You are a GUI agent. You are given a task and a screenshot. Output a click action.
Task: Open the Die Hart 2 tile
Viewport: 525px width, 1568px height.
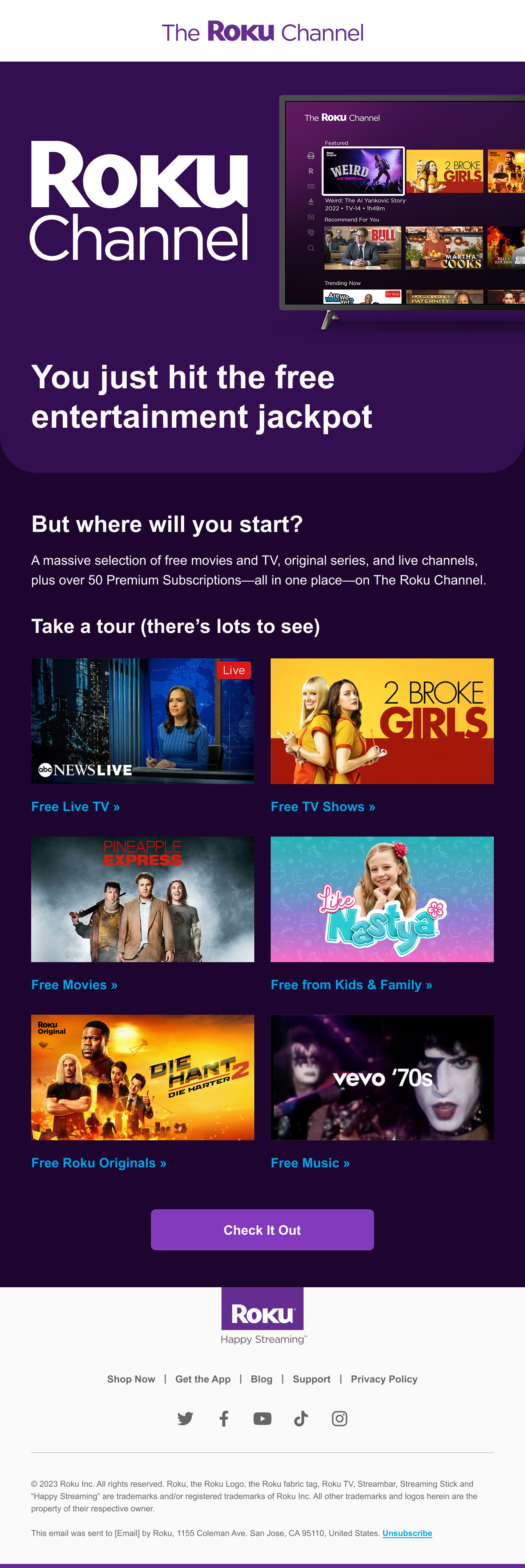coord(142,1077)
